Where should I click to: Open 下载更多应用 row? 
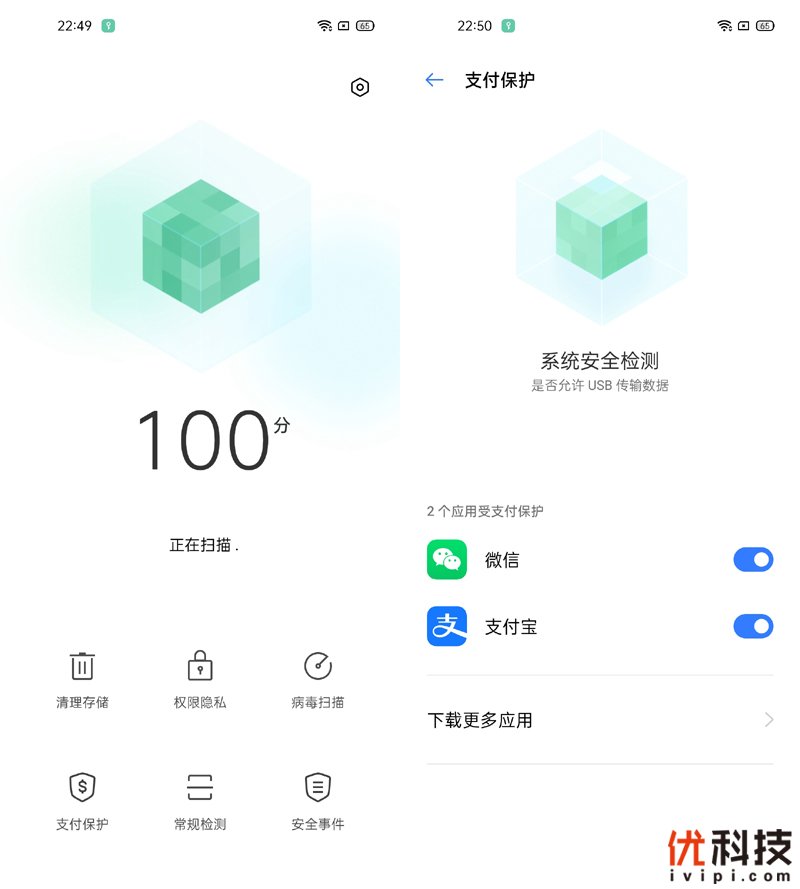click(x=600, y=720)
